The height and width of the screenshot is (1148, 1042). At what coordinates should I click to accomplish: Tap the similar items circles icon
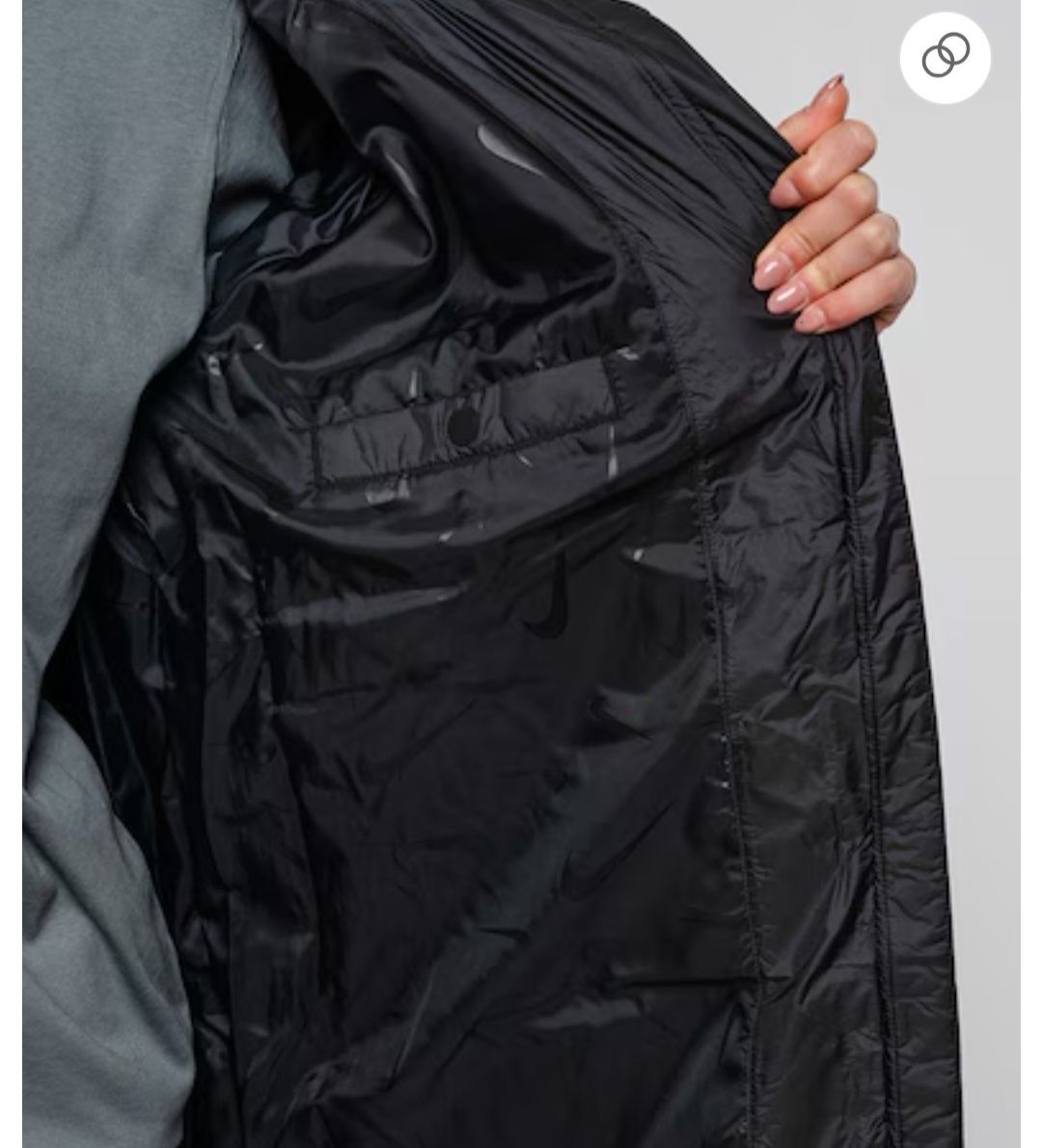pos(945,57)
